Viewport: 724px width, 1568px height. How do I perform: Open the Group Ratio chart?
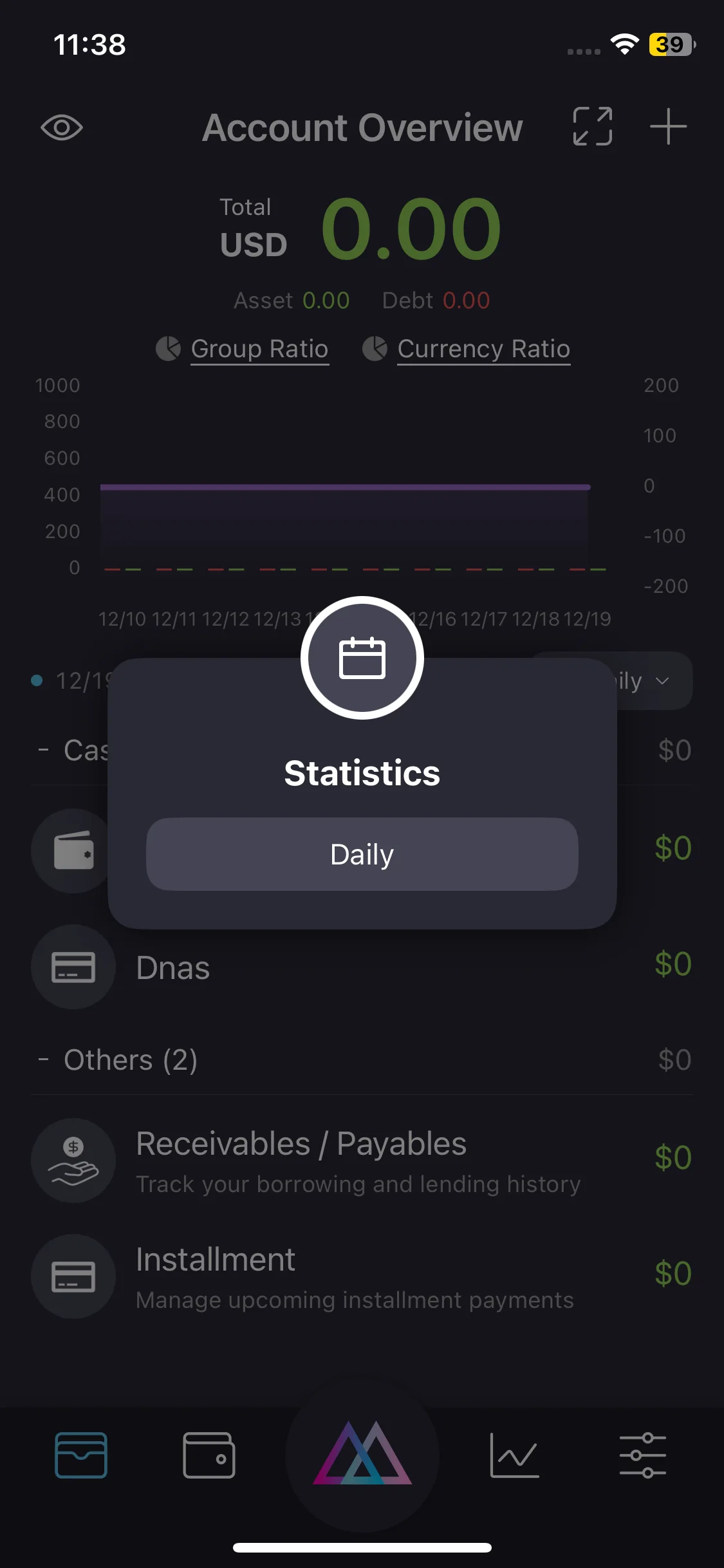point(259,349)
